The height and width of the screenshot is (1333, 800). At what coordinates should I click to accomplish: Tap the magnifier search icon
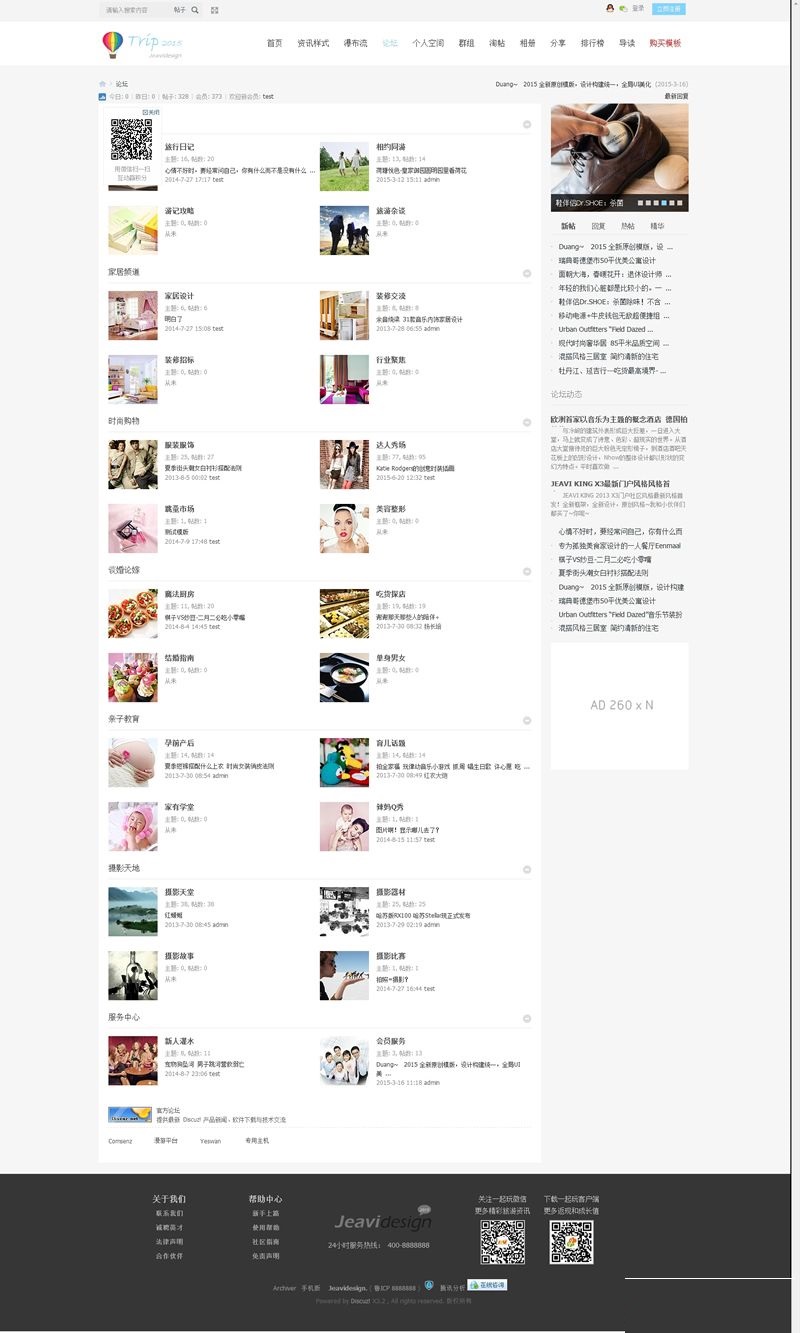pyautogui.click(x=195, y=10)
